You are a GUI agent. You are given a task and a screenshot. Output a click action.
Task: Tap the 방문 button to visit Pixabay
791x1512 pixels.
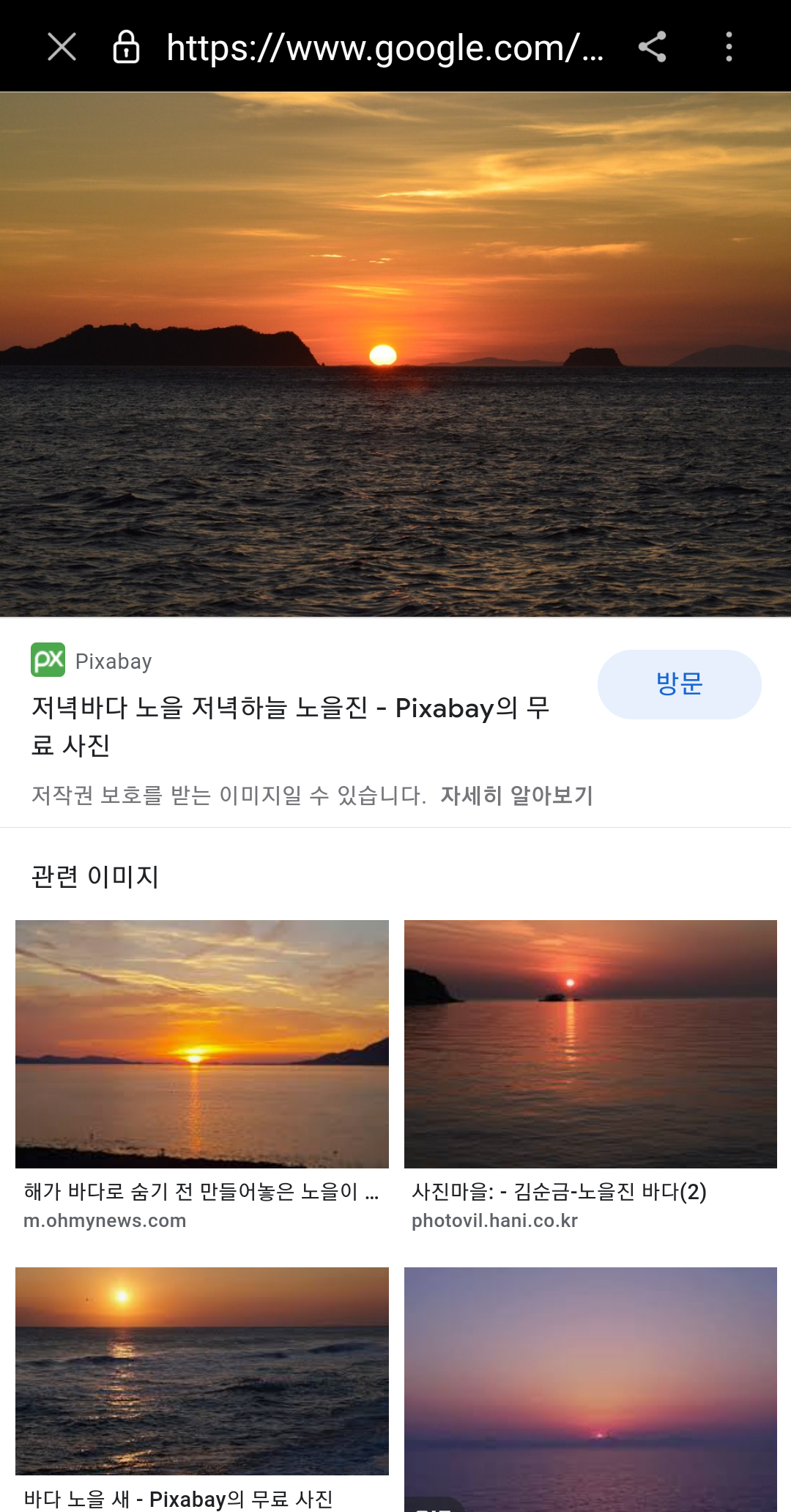coord(679,684)
